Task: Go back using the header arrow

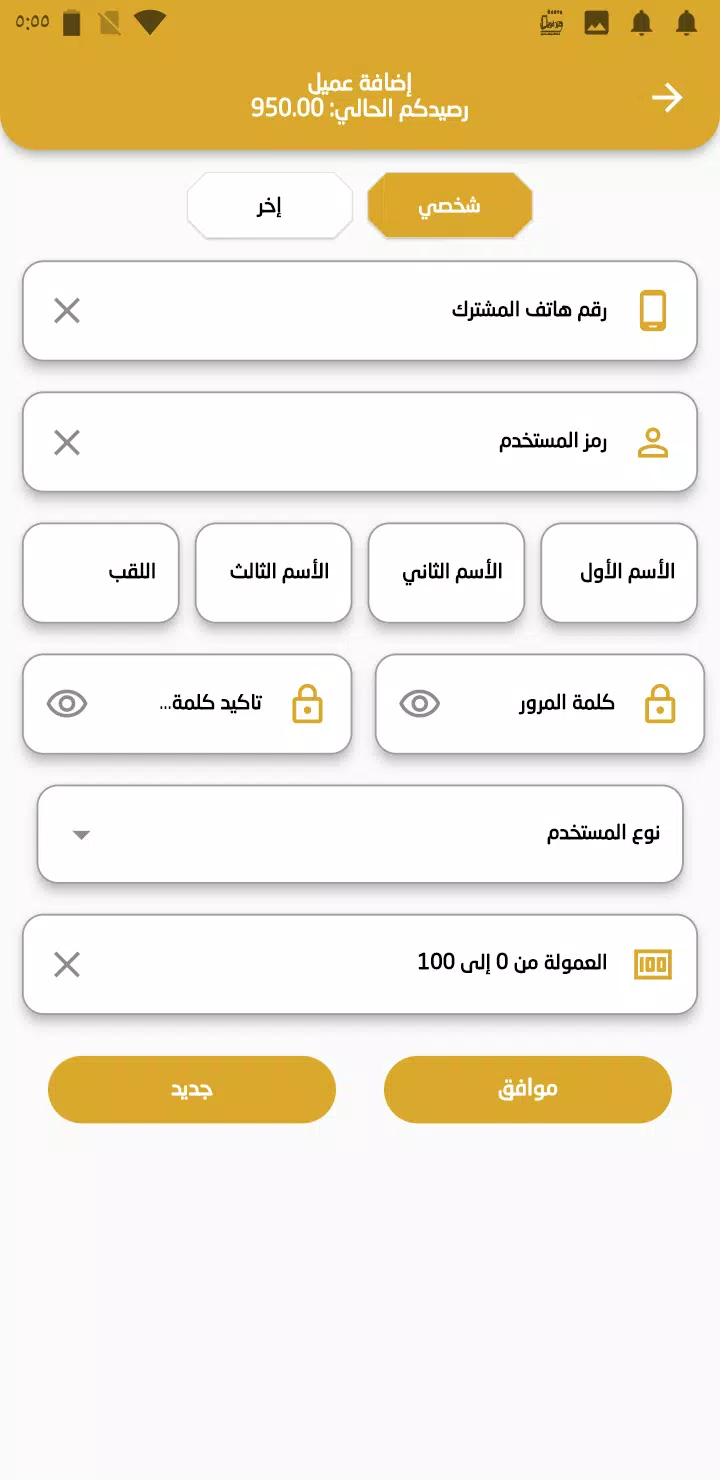Action: [x=667, y=97]
